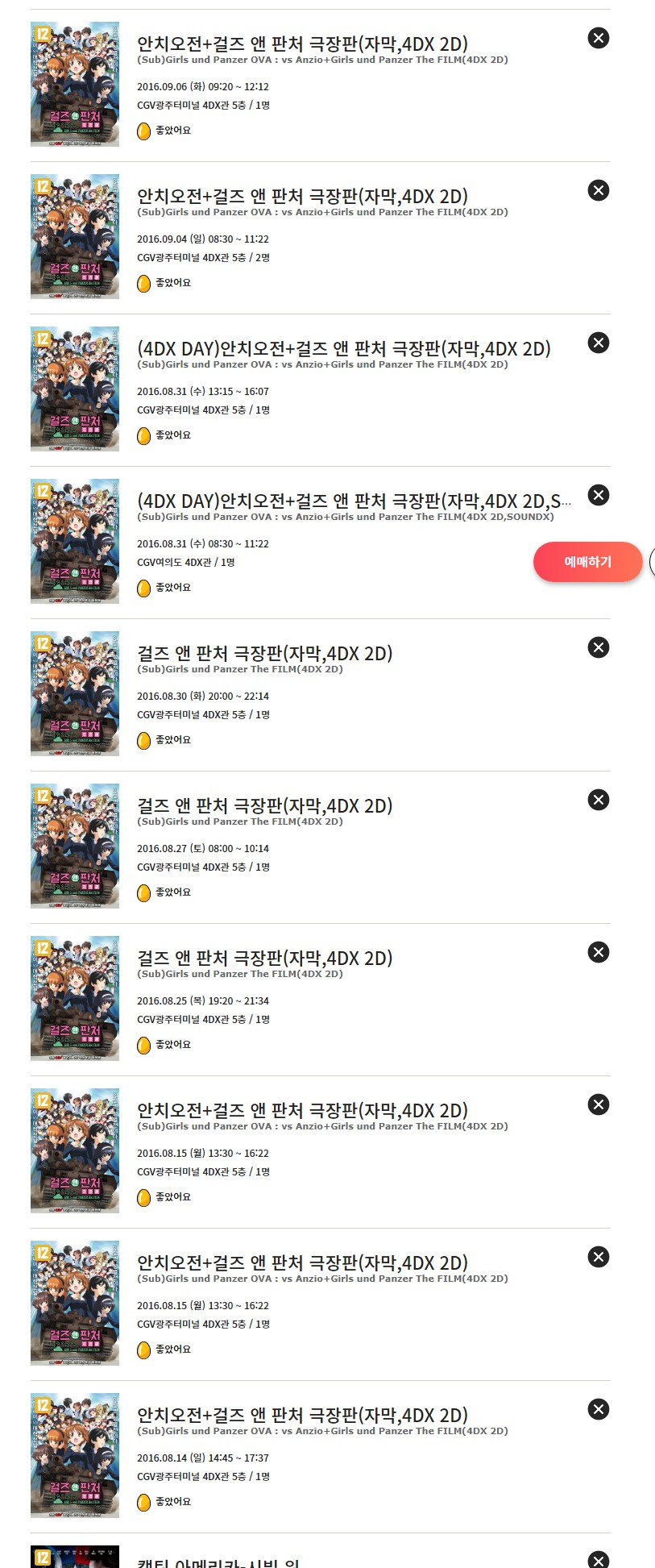Image resolution: width=655 pixels, height=1568 pixels.
Task: Remove the 2016.08.14 watched entry
Action: (599, 1409)
